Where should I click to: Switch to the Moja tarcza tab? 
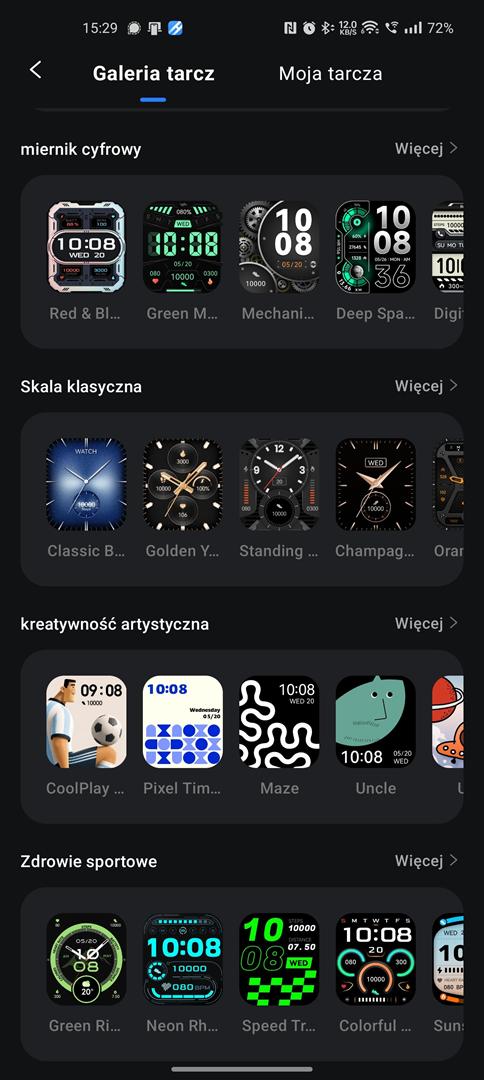[x=330, y=74]
